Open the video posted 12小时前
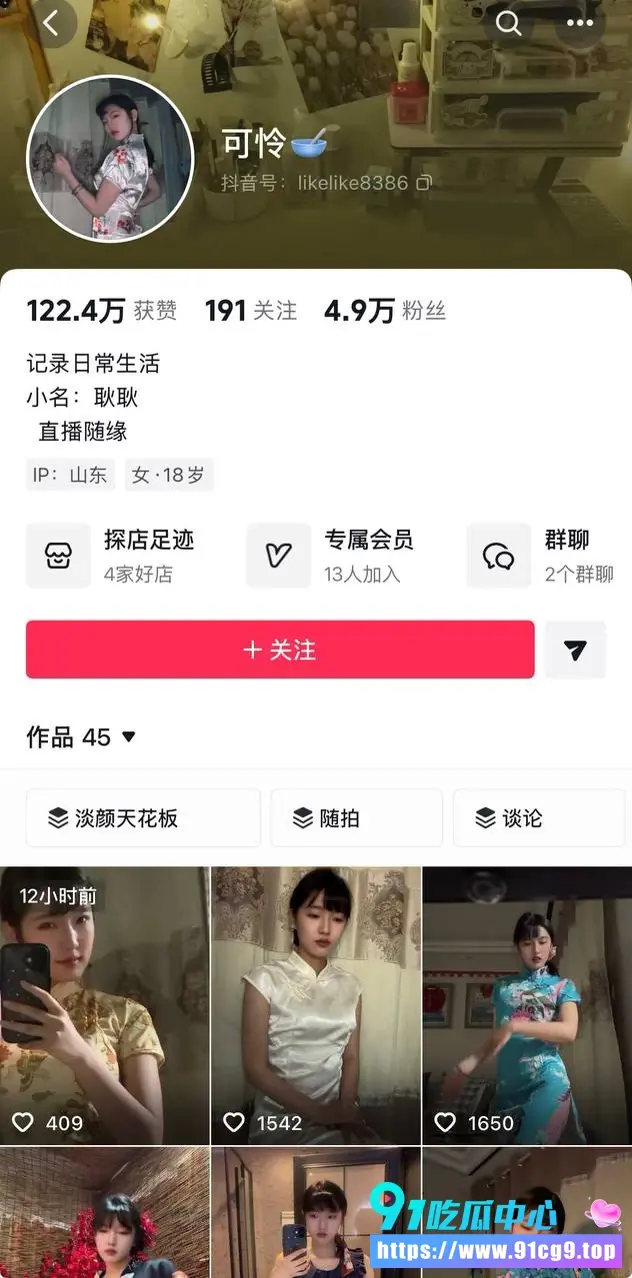Screen dimensions: 632x1278 point(104,1005)
